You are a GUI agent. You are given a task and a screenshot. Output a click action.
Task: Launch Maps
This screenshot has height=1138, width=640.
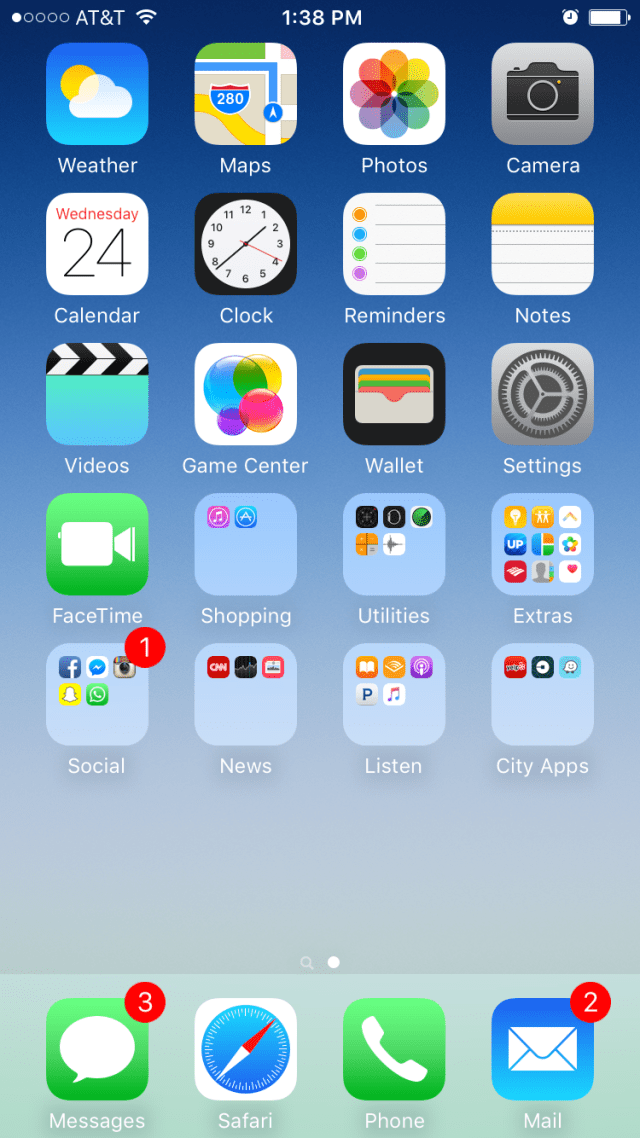coord(245,94)
